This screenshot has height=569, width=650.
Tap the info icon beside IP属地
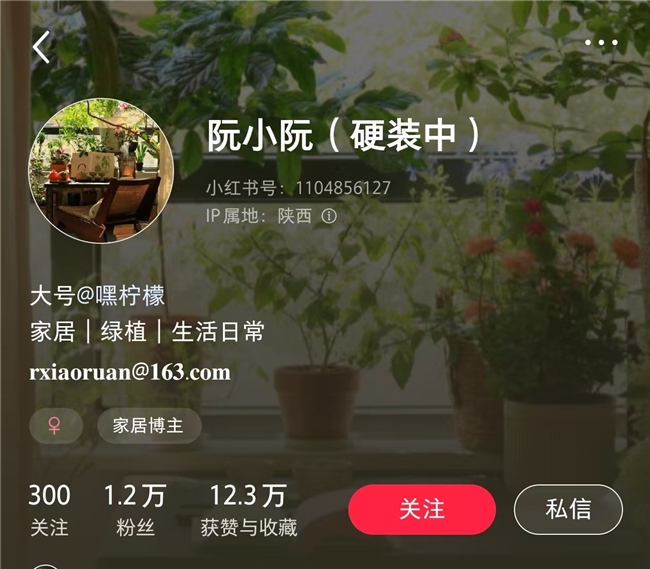point(329,215)
